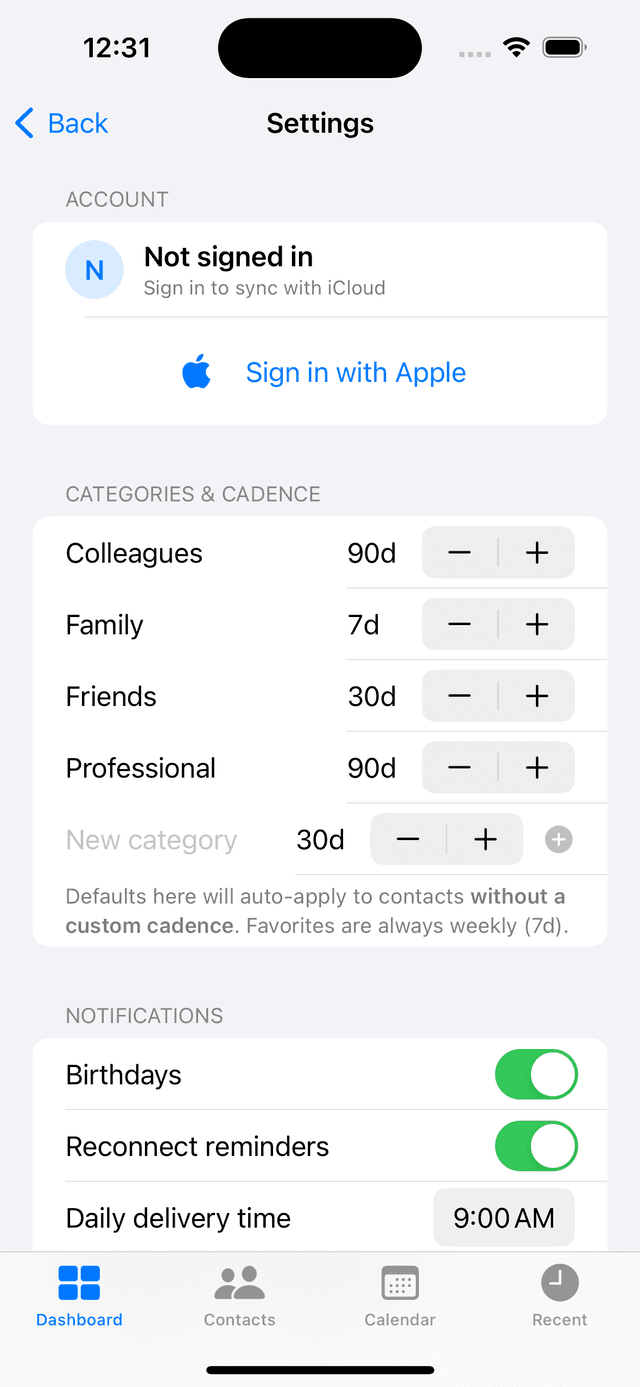This screenshot has height=1387, width=640.
Task: Decrease Professional cadence days
Action: (x=460, y=768)
